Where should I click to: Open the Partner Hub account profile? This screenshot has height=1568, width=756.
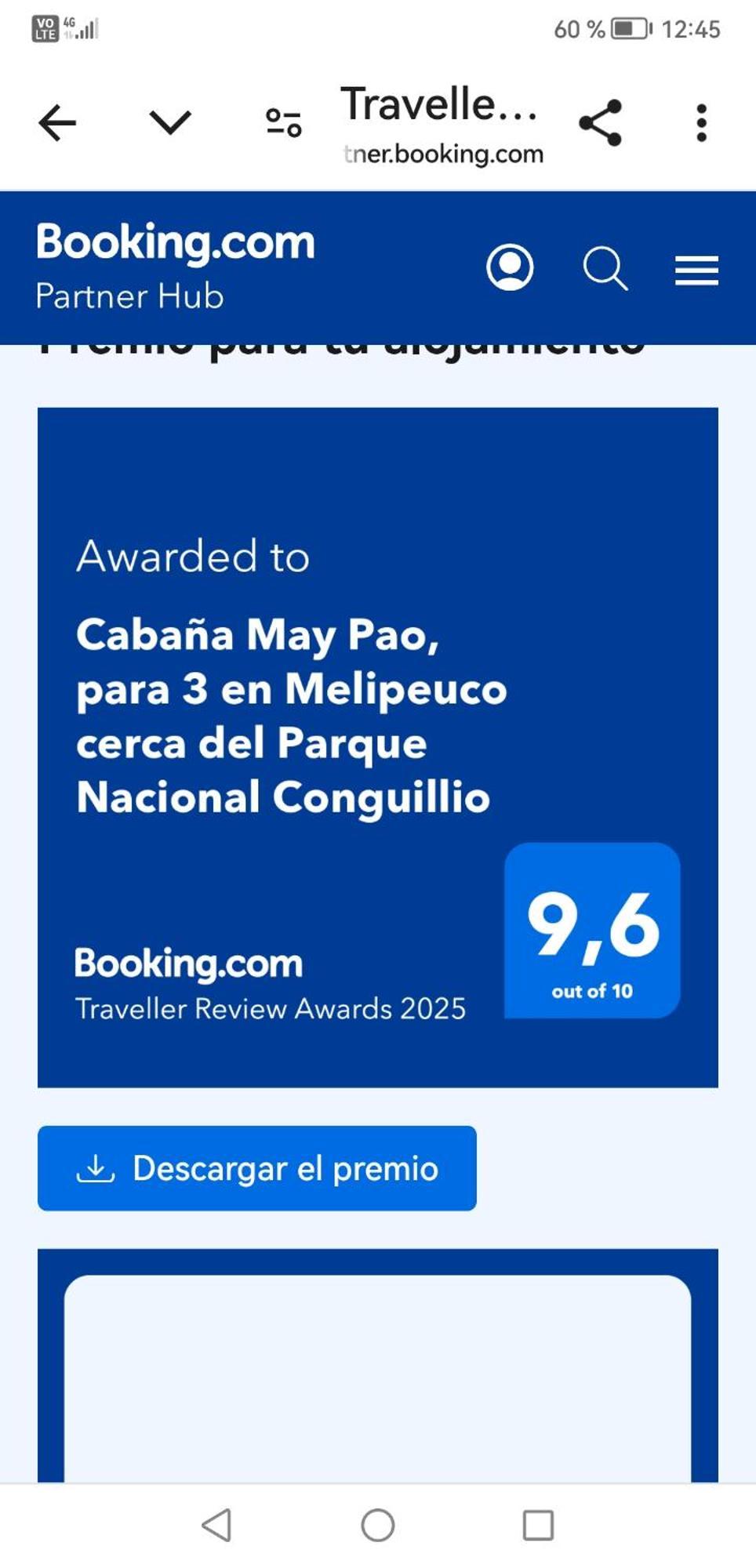click(x=510, y=268)
